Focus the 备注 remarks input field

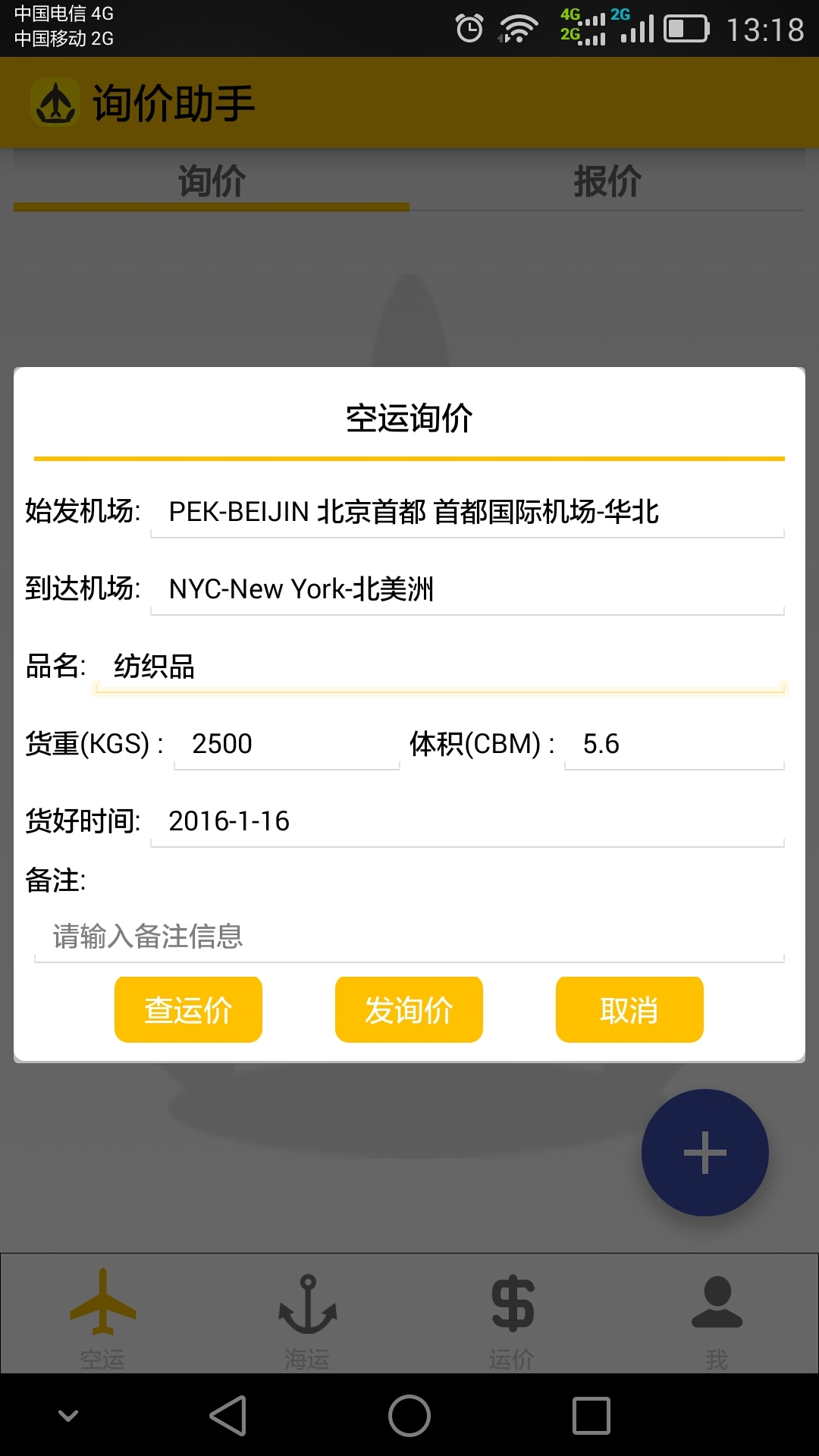(x=409, y=937)
